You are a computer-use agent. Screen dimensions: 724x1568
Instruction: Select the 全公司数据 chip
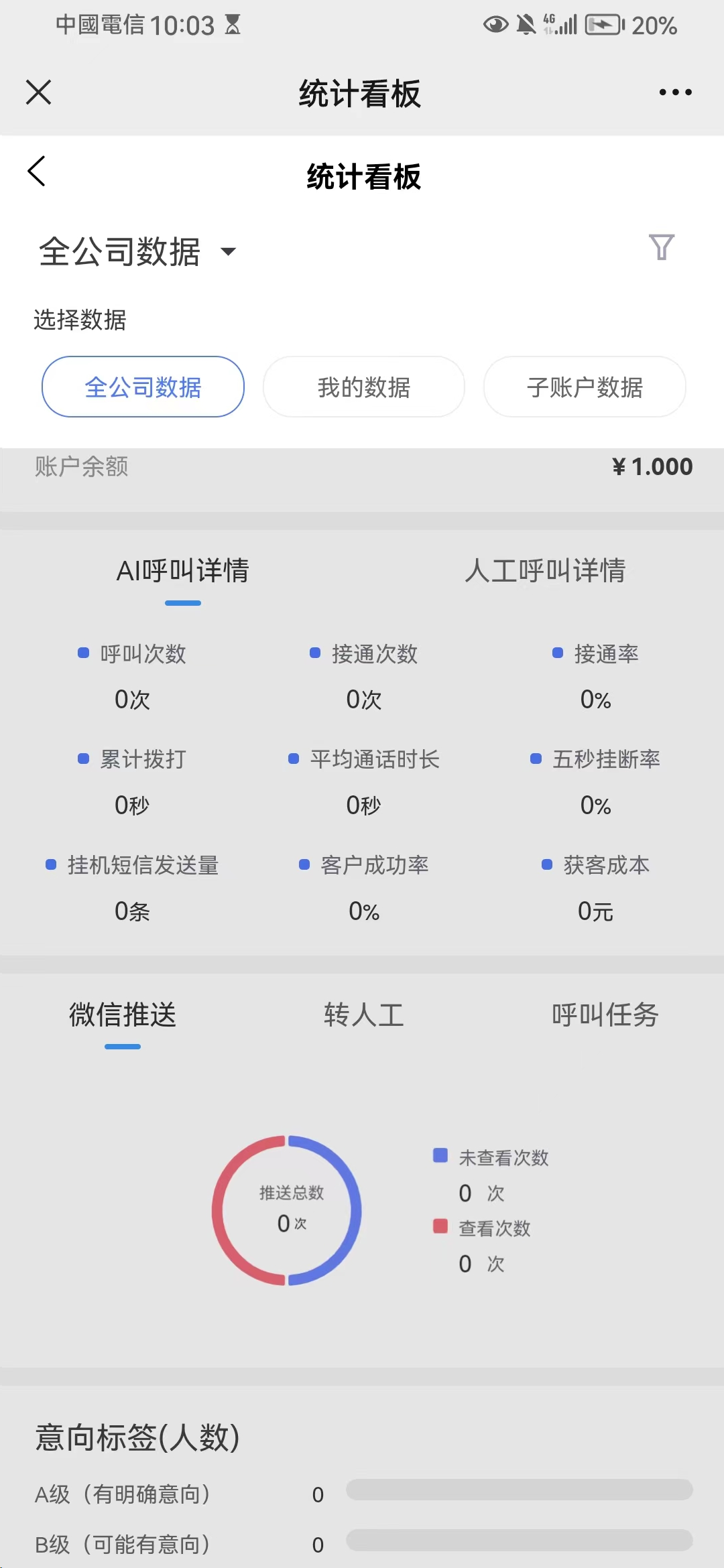point(143,387)
